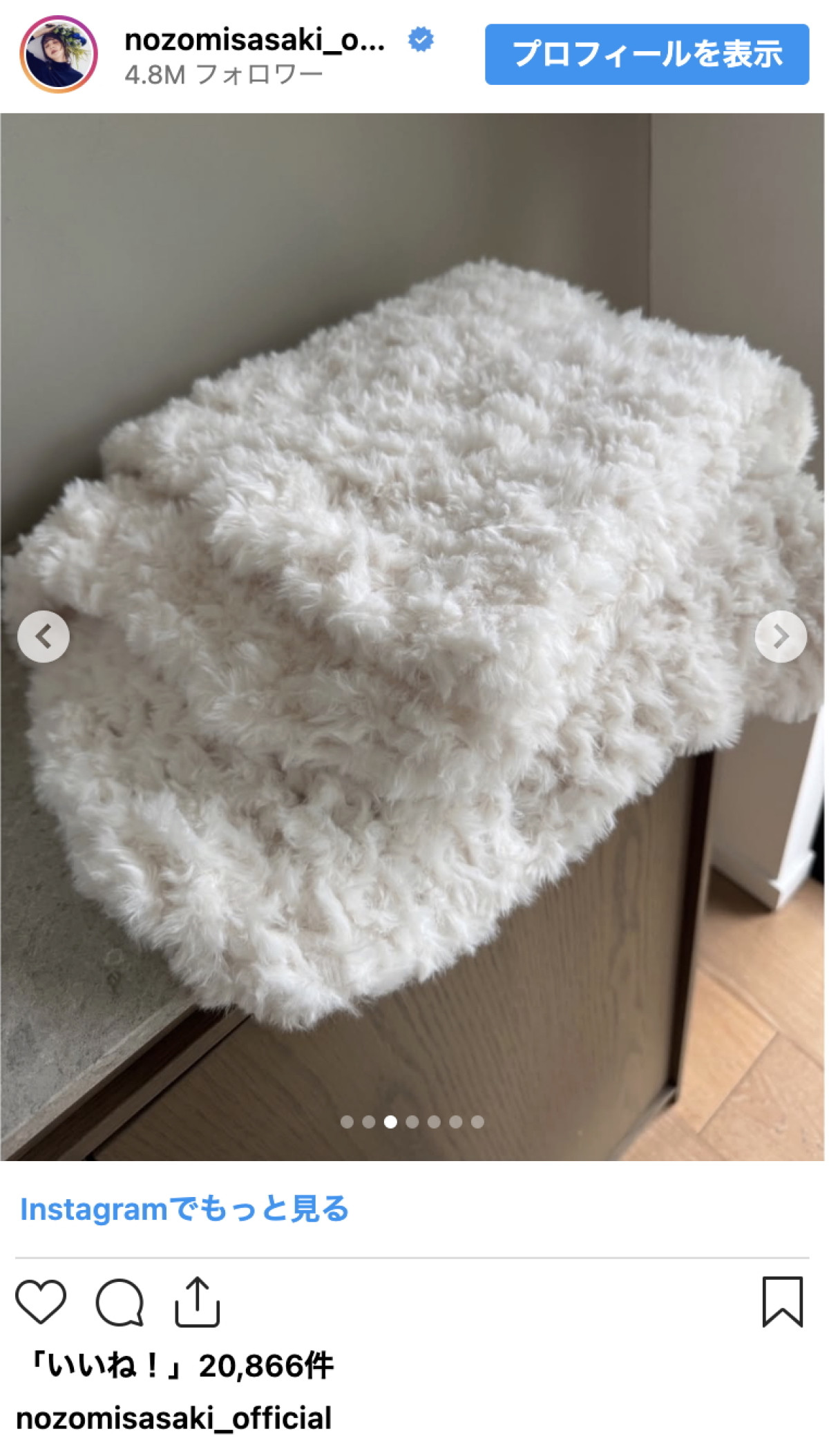Go to the next photo in carousel
The image size is (829, 1456).
coord(781,636)
